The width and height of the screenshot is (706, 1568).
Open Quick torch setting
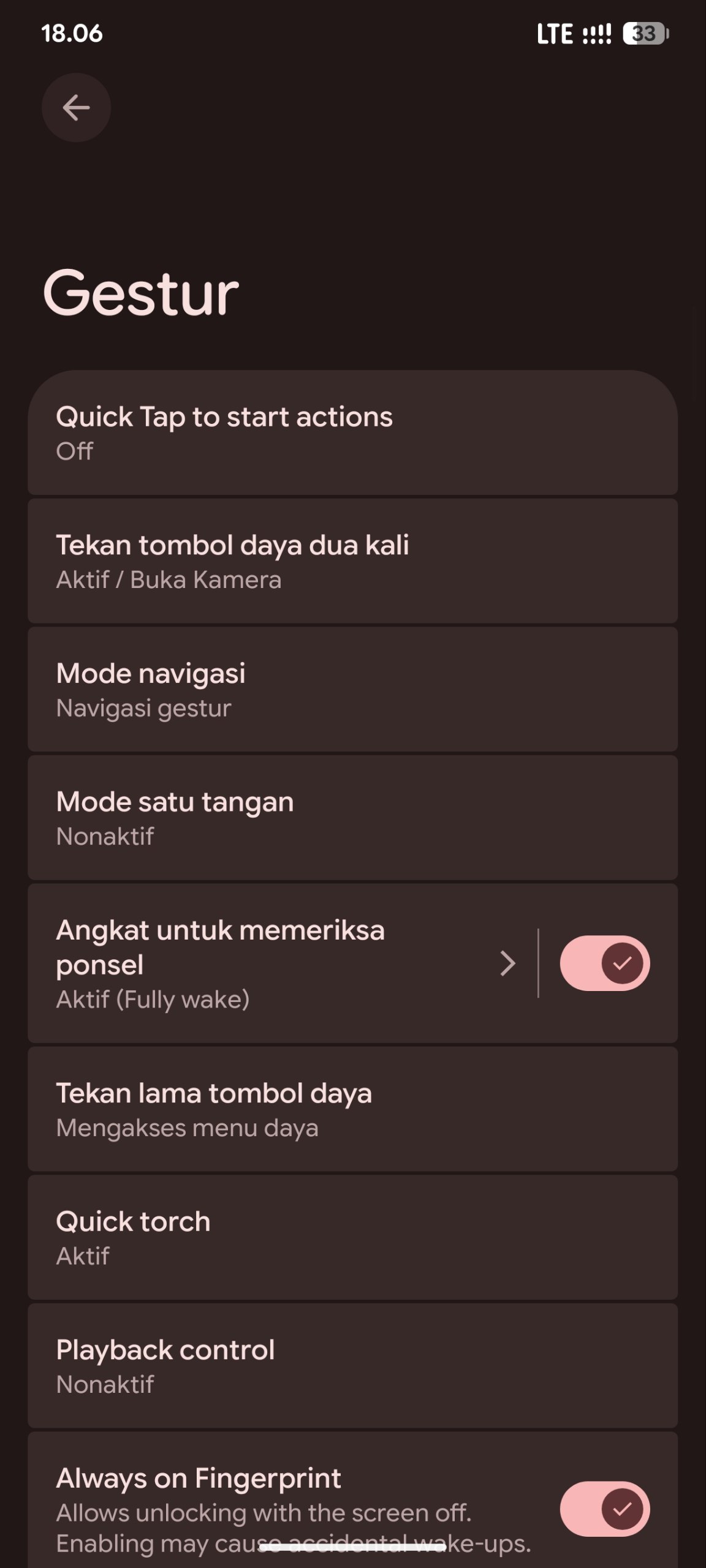(x=352, y=1237)
